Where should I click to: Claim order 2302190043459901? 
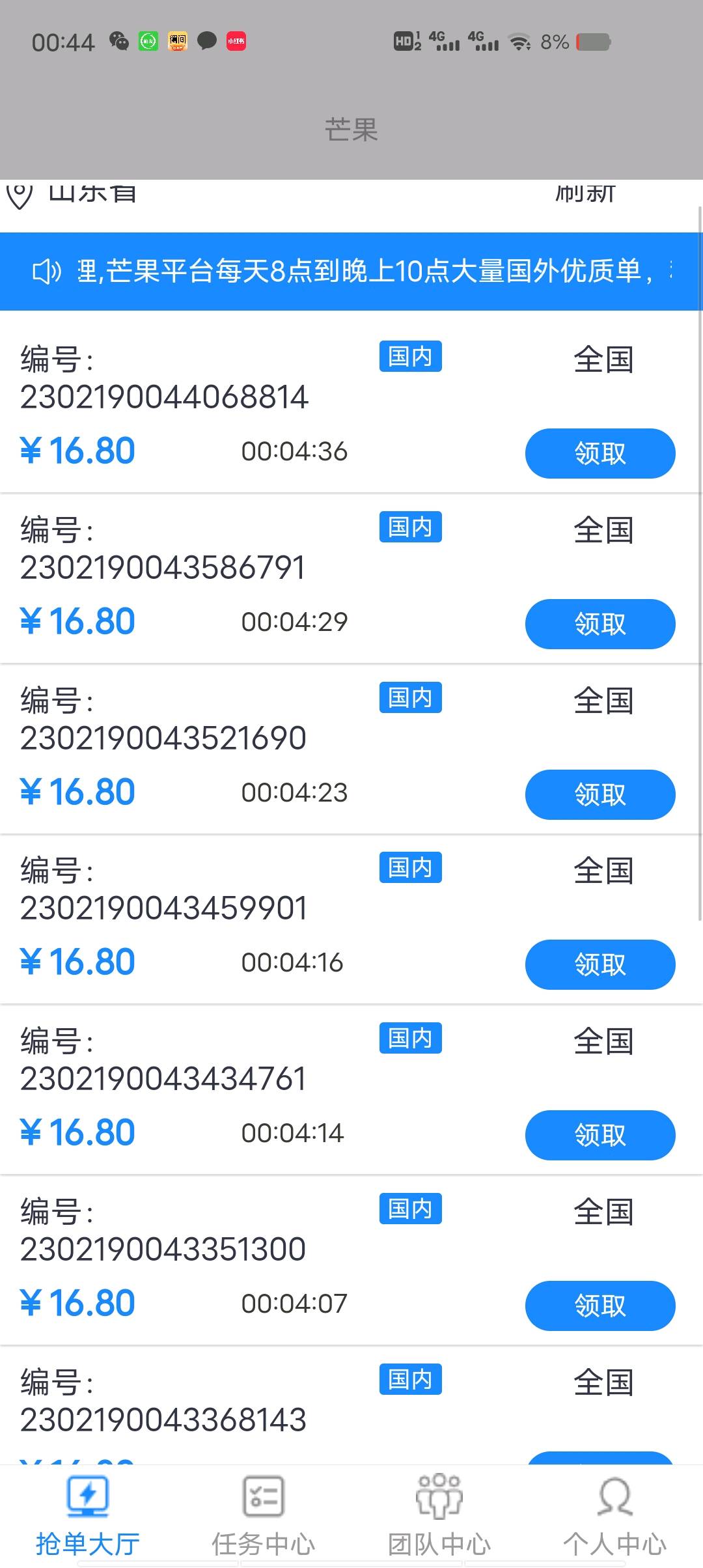(x=600, y=964)
